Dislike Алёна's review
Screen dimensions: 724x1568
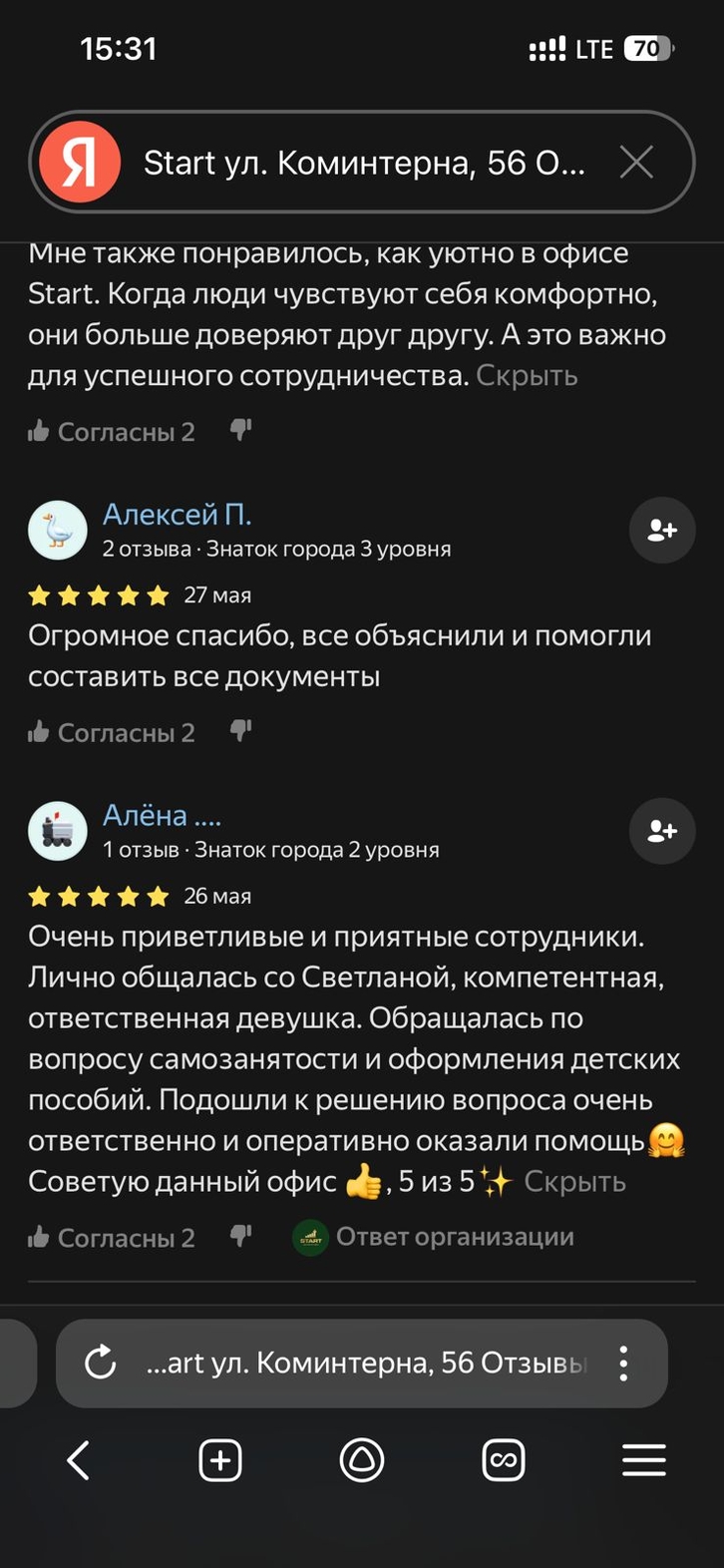coord(240,1236)
